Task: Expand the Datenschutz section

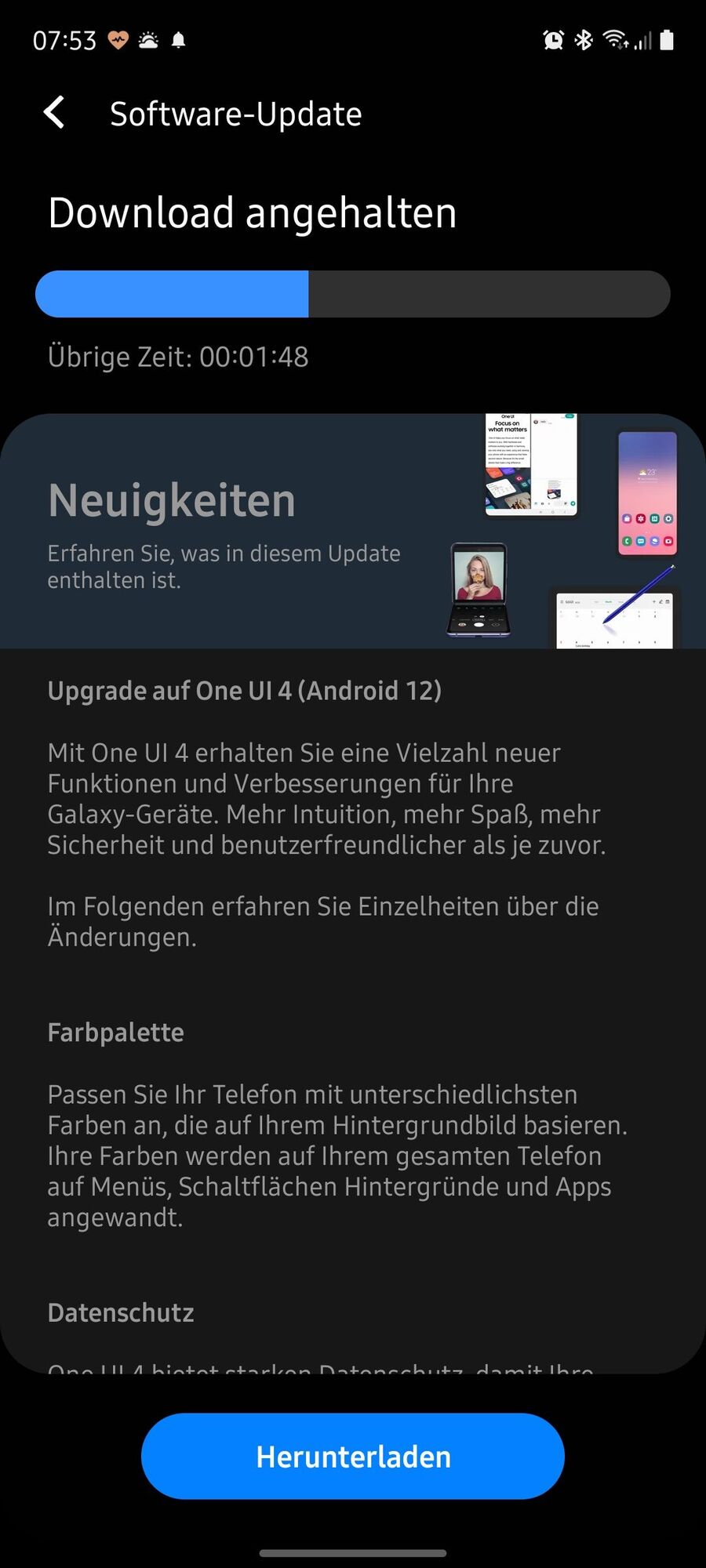Action: (120, 1313)
